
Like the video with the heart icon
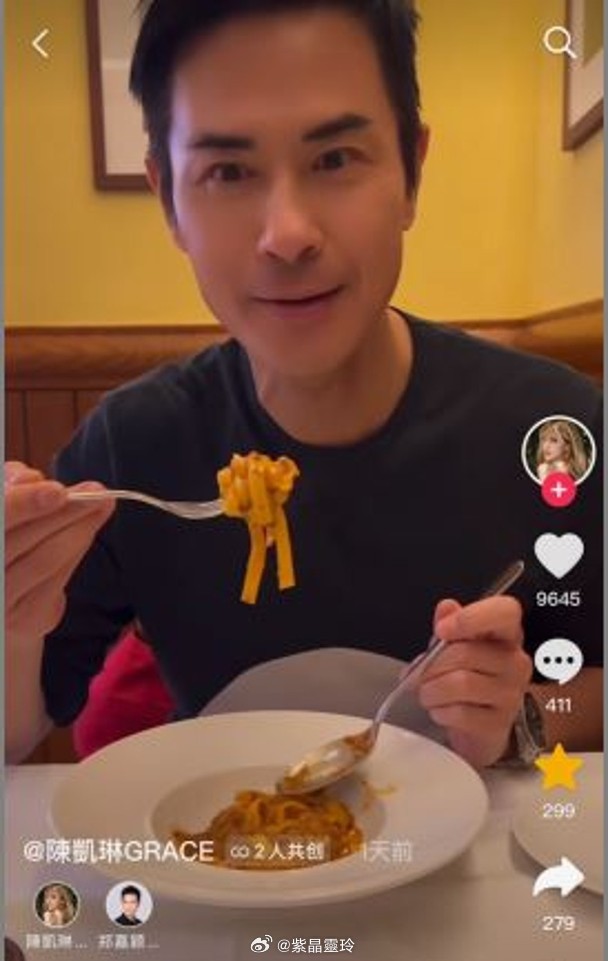558,556
